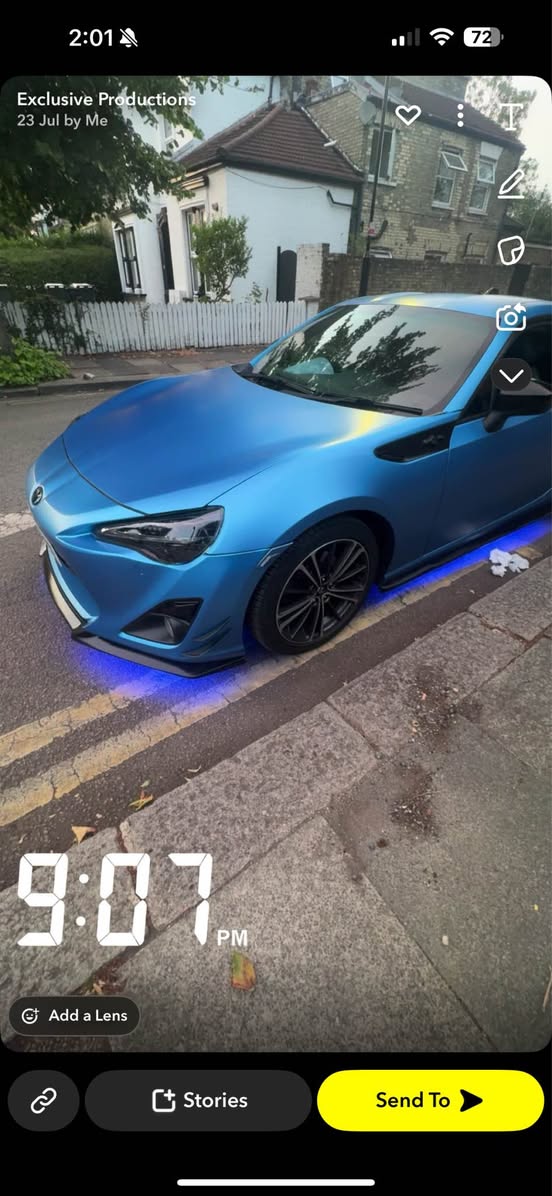Open the three-dot overflow menu
The width and height of the screenshot is (552, 1196).
460,115
